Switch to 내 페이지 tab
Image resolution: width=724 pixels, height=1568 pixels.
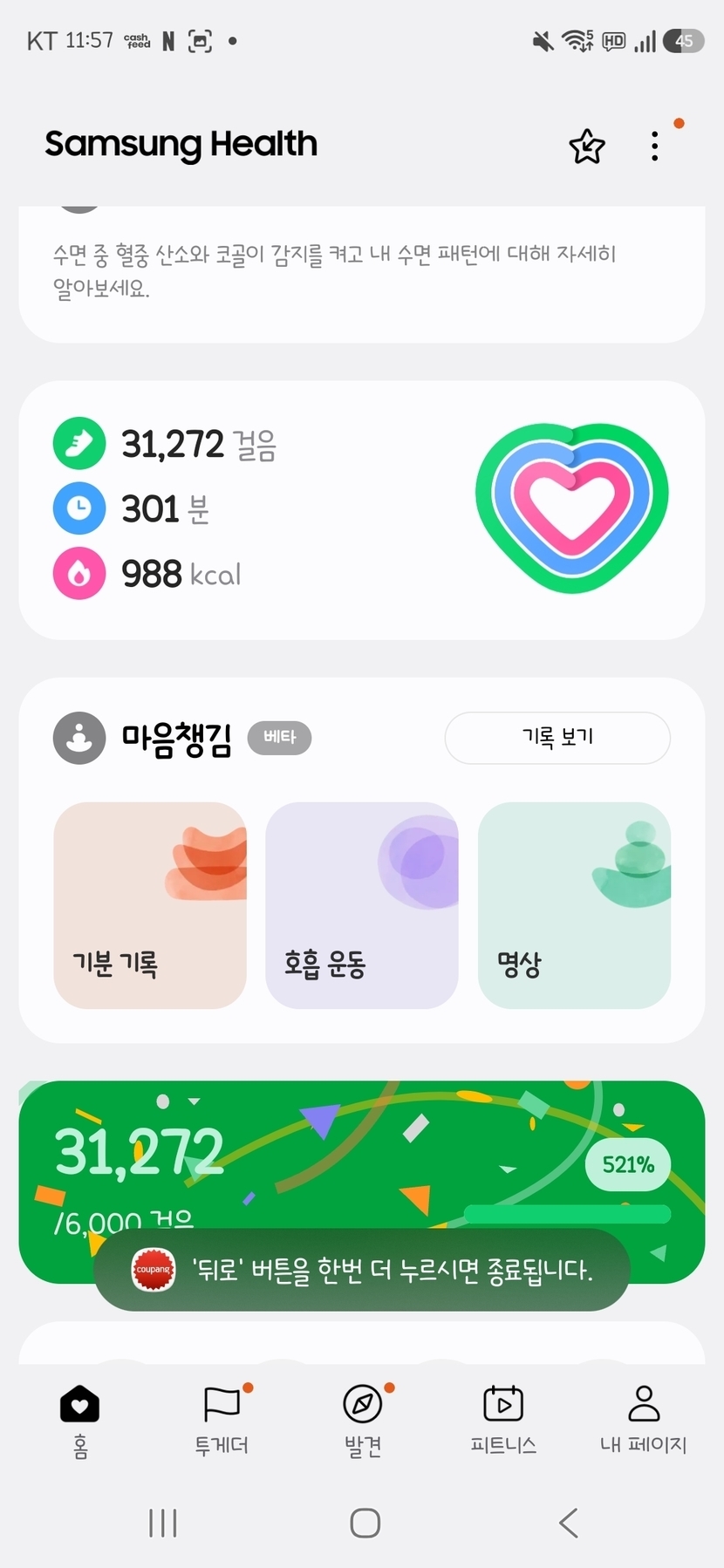644,1419
